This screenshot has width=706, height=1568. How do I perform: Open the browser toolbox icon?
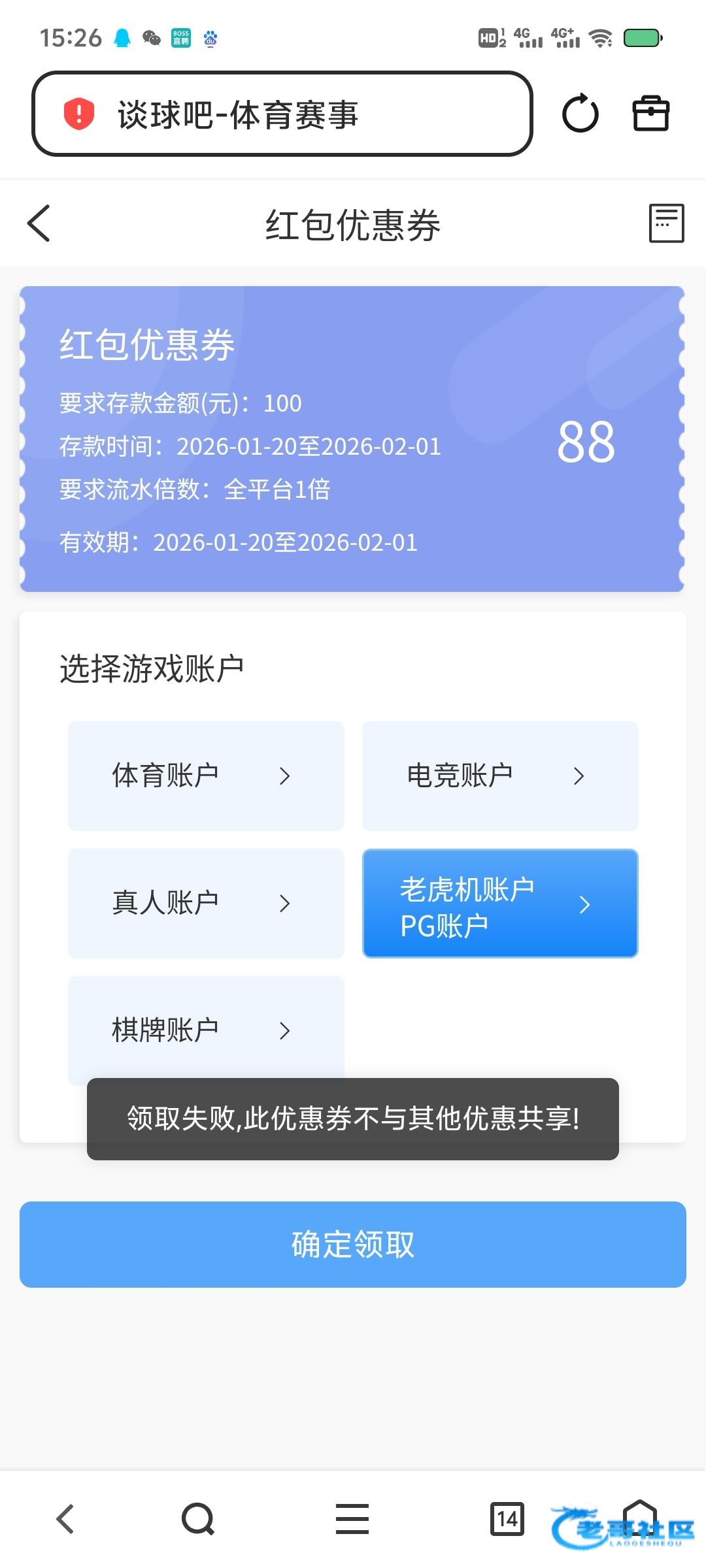(x=650, y=114)
